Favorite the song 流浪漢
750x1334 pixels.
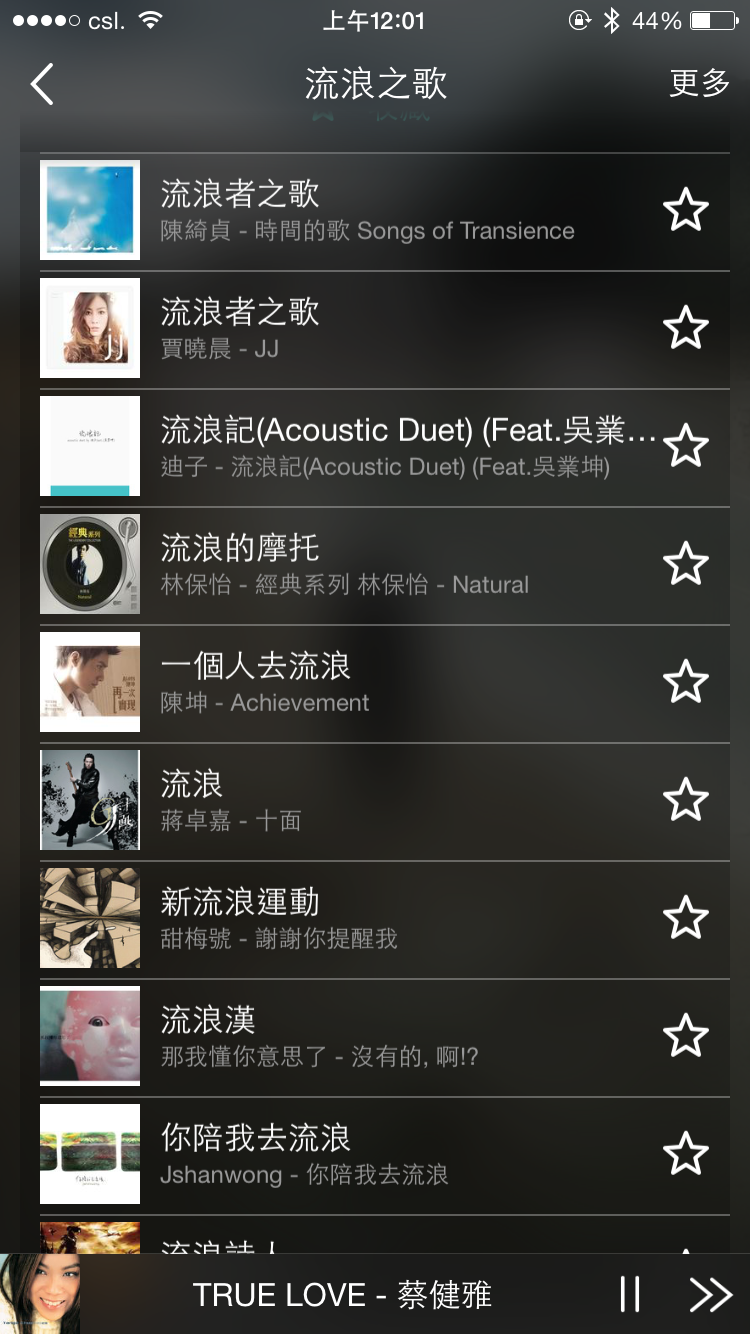pyautogui.click(x=686, y=1037)
